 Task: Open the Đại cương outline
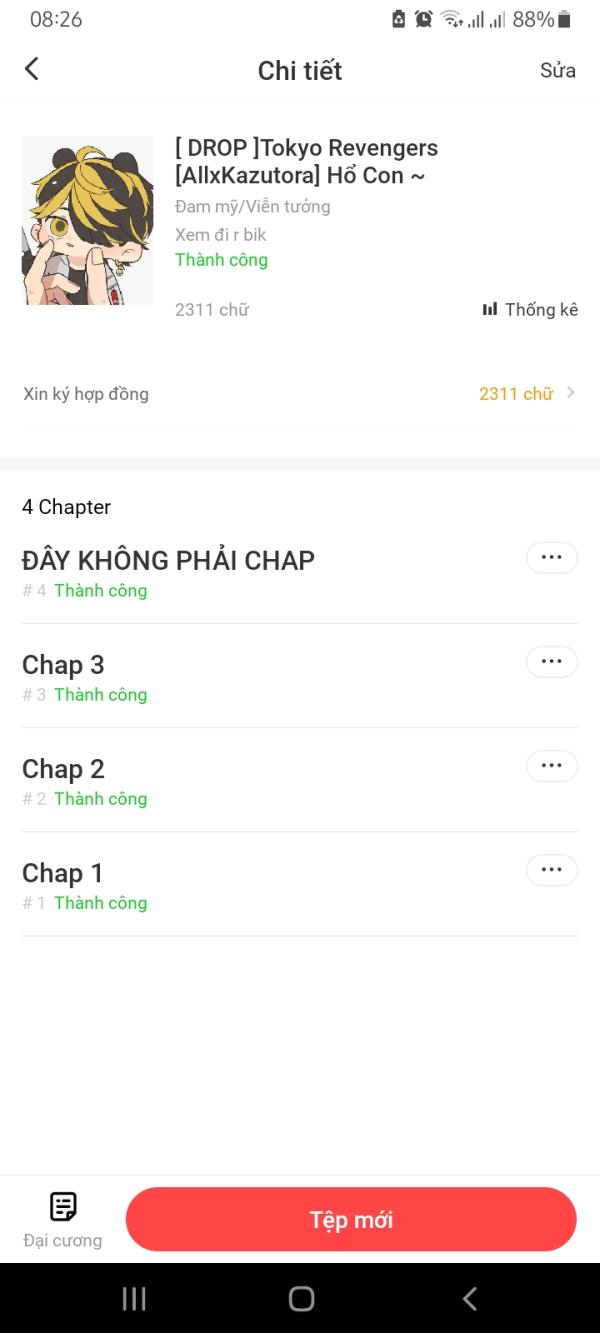(63, 1220)
